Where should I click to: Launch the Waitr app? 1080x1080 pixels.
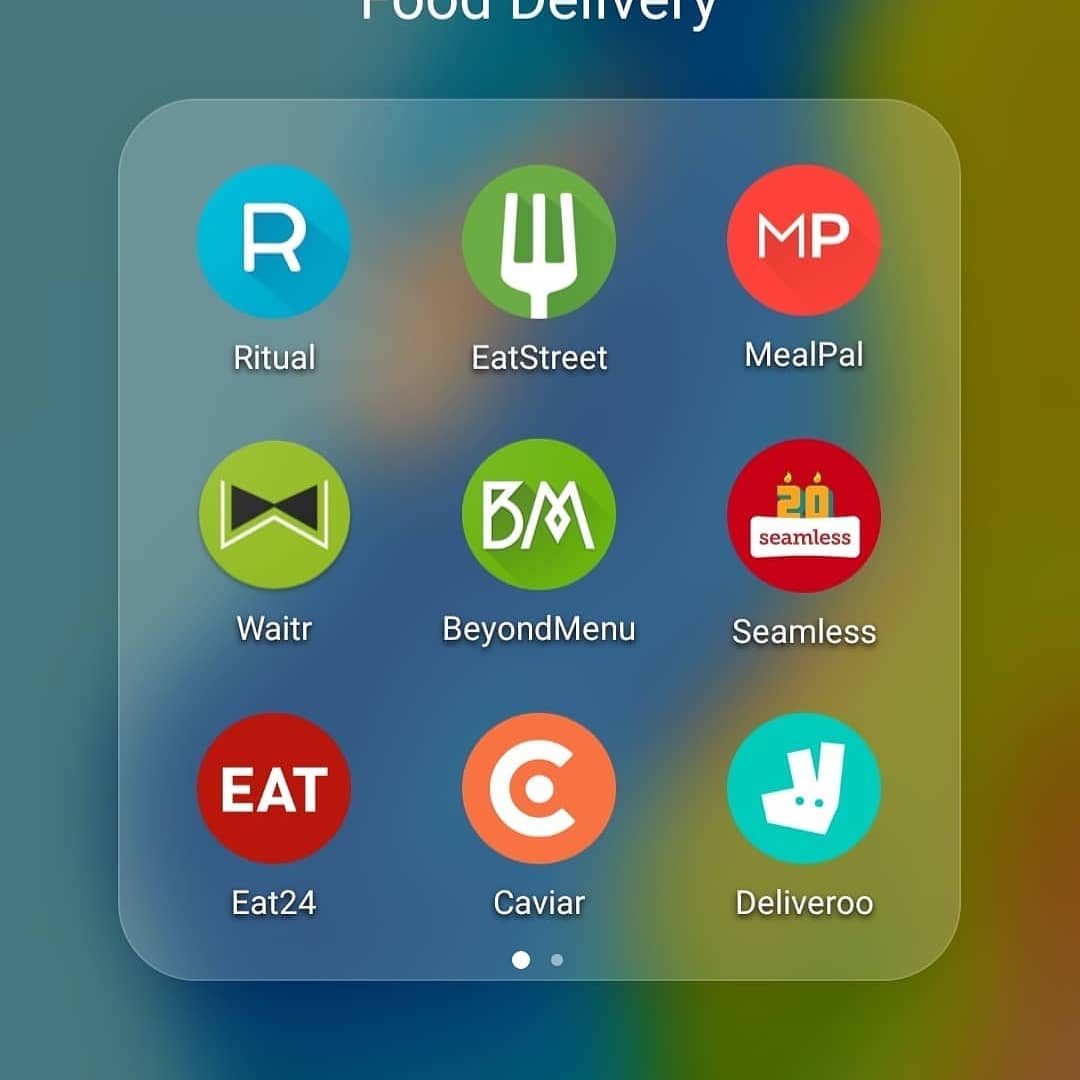(273, 515)
